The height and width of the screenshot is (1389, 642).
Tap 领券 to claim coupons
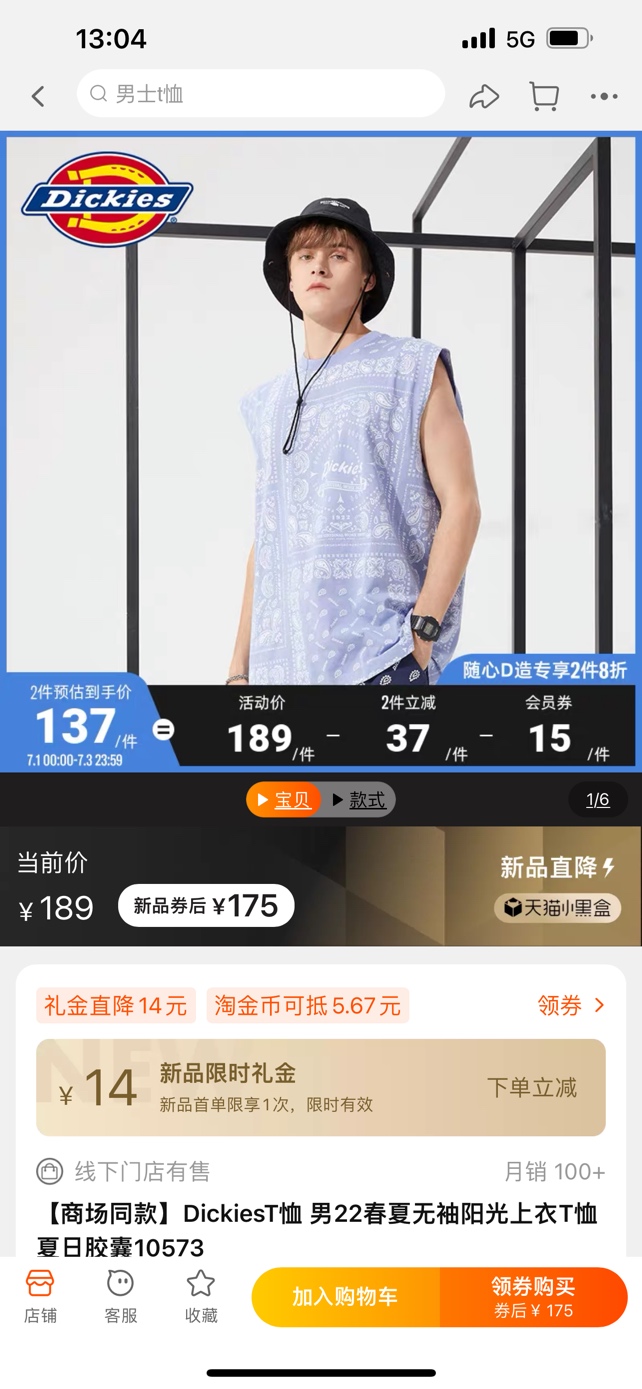click(571, 1005)
